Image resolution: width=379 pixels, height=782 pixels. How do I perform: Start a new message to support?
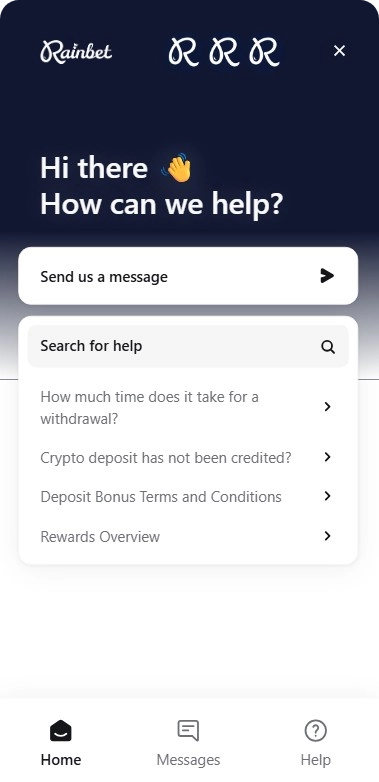(188, 276)
